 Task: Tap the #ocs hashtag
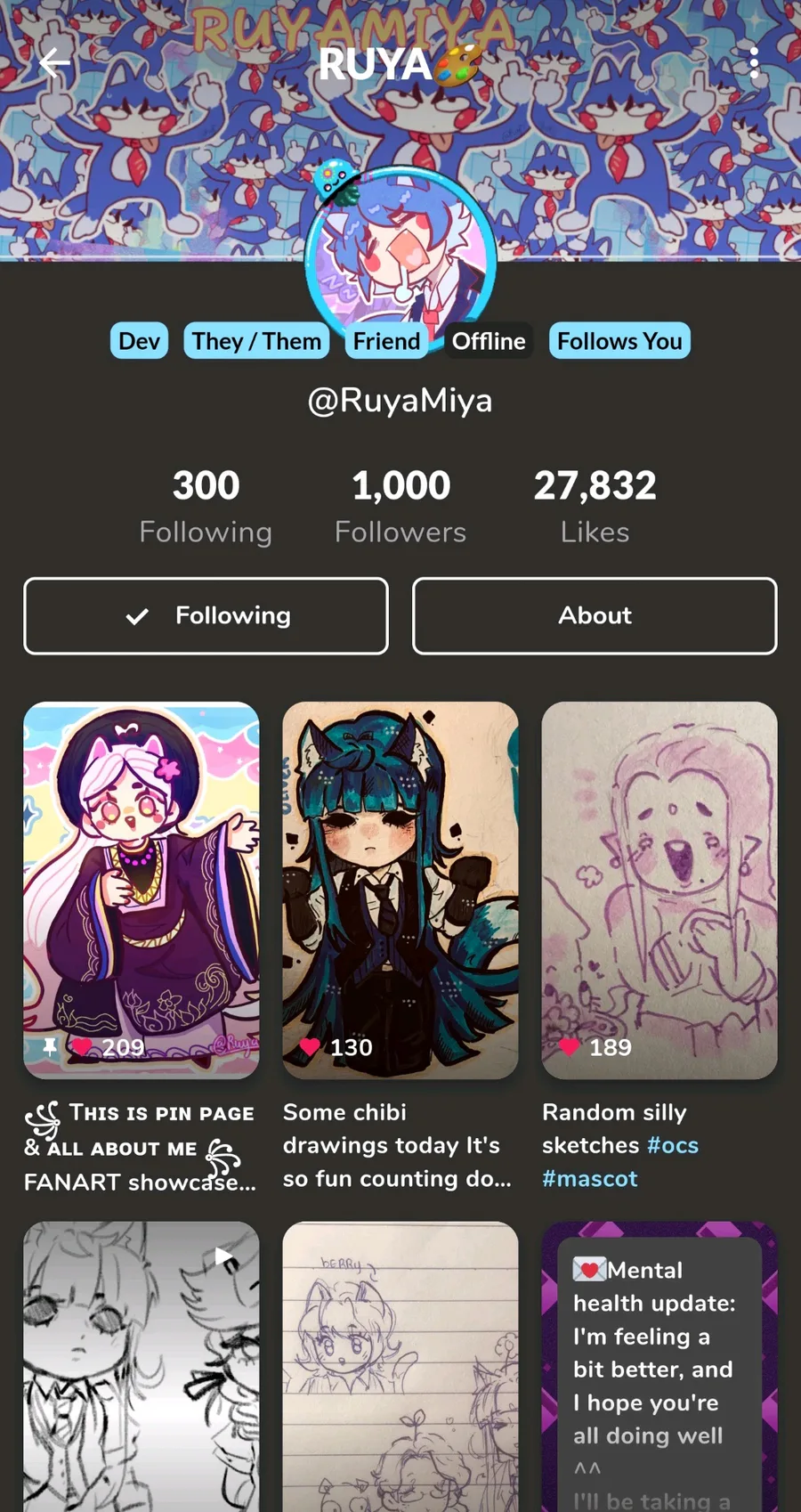673,1145
